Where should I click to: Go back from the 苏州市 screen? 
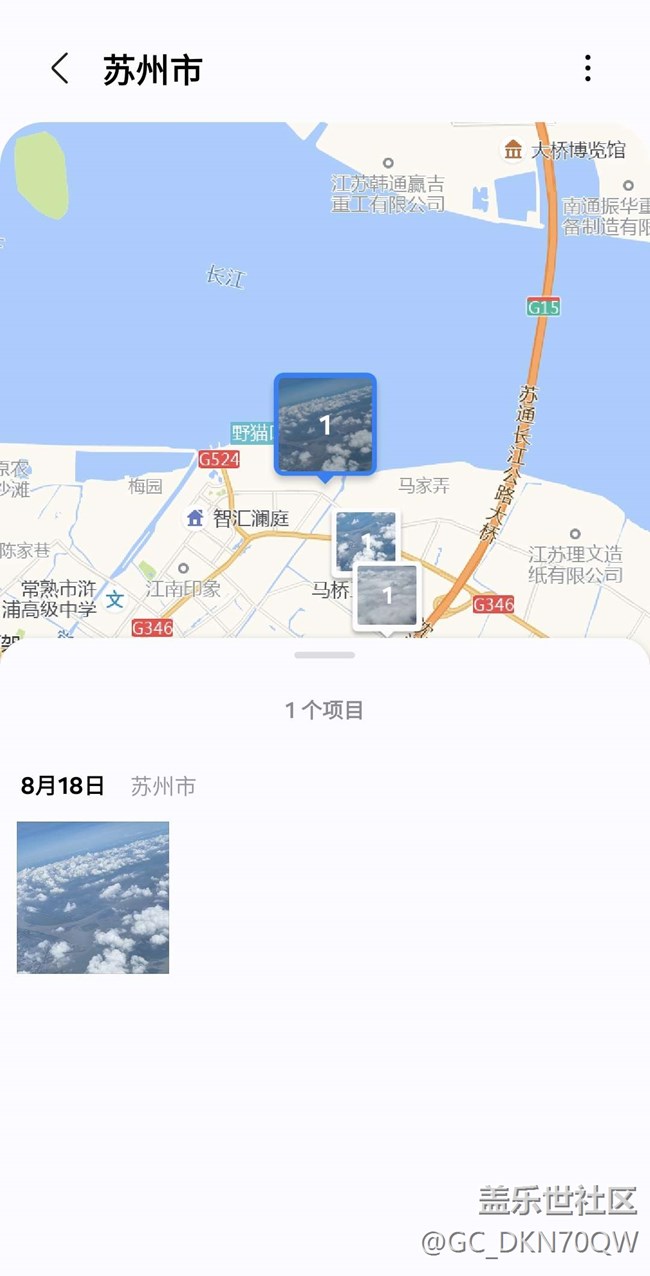point(60,69)
